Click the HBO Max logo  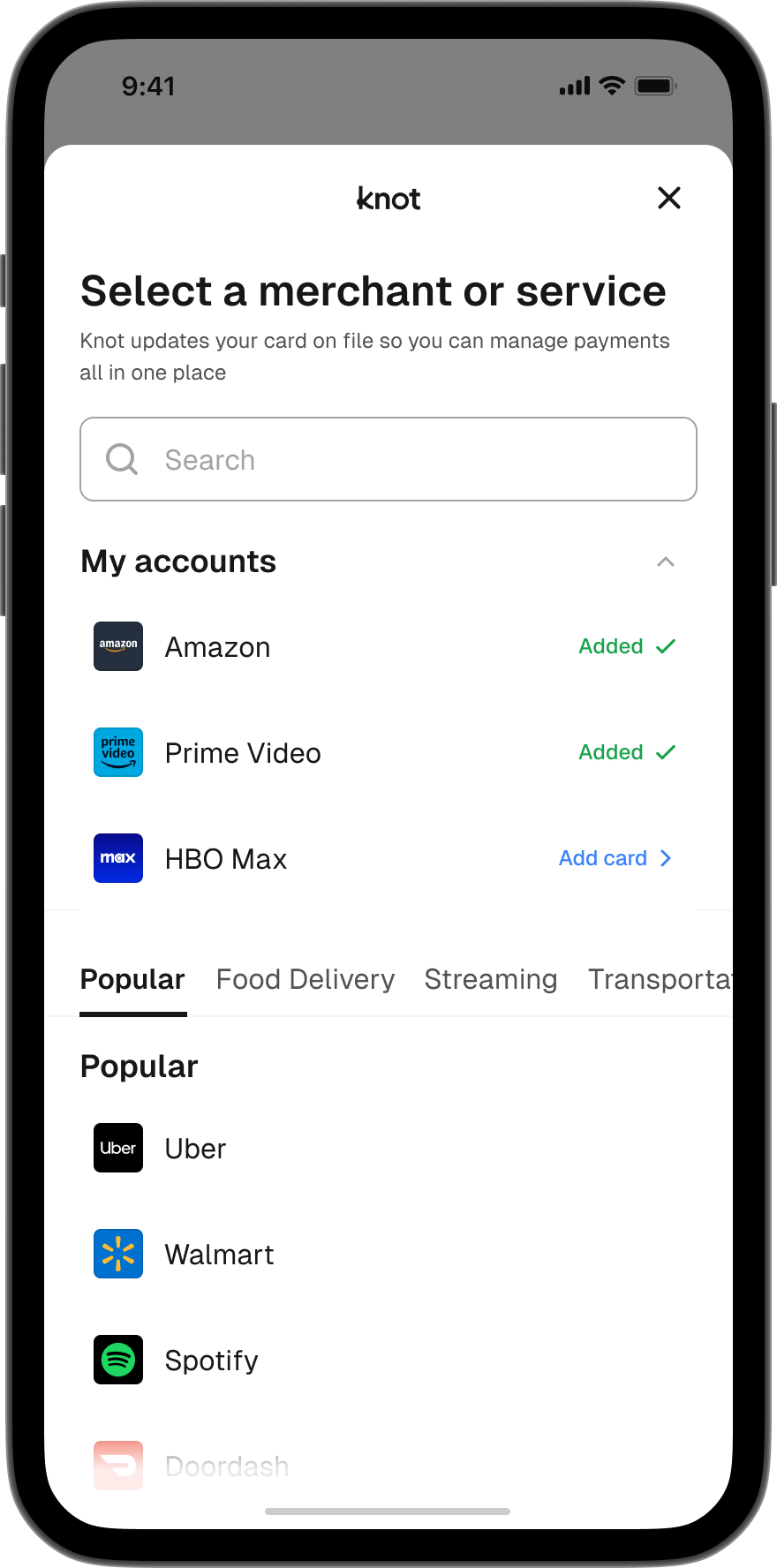click(x=117, y=858)
